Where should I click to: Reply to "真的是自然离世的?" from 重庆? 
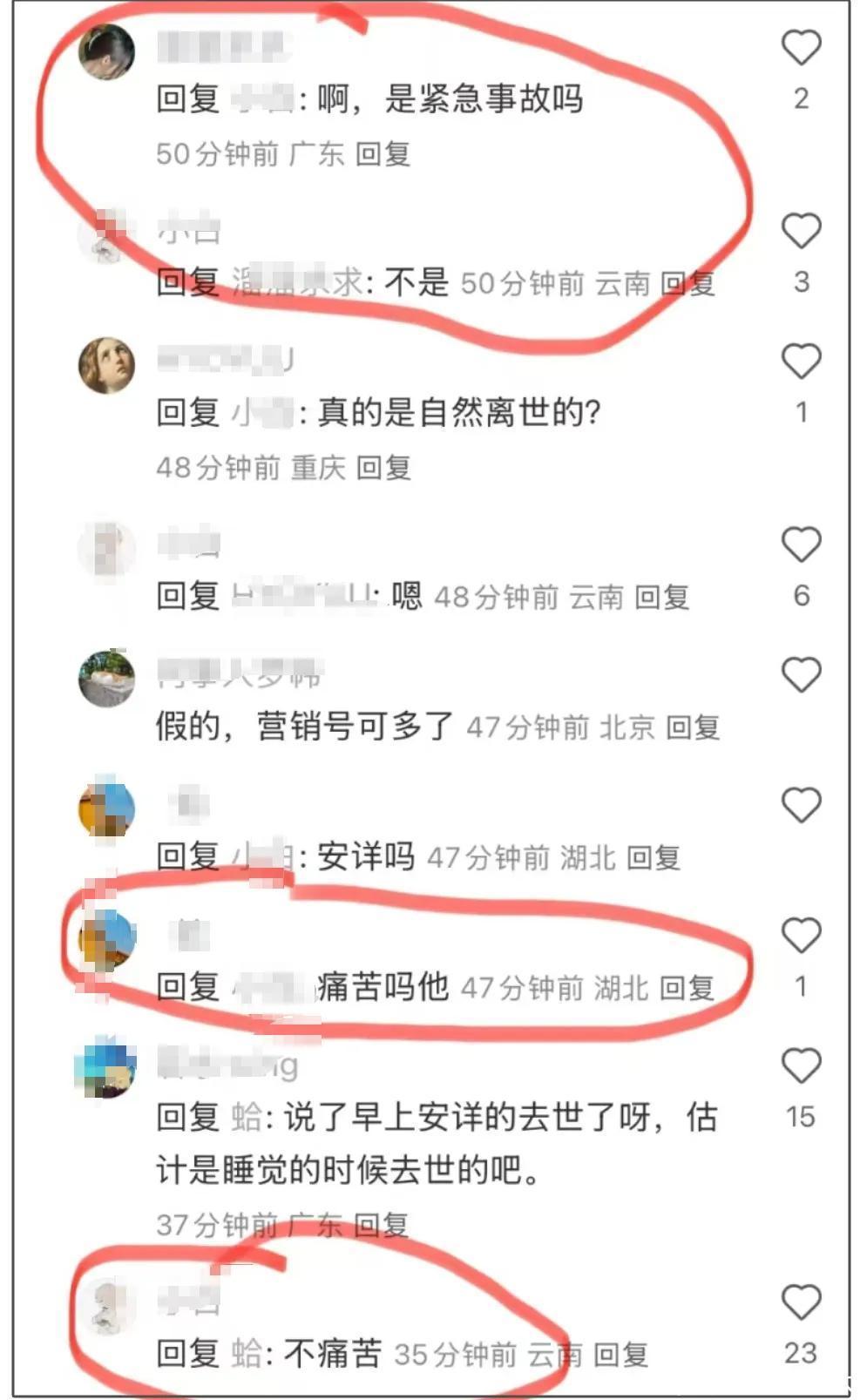pyautogui.click(x=383, y=468)
